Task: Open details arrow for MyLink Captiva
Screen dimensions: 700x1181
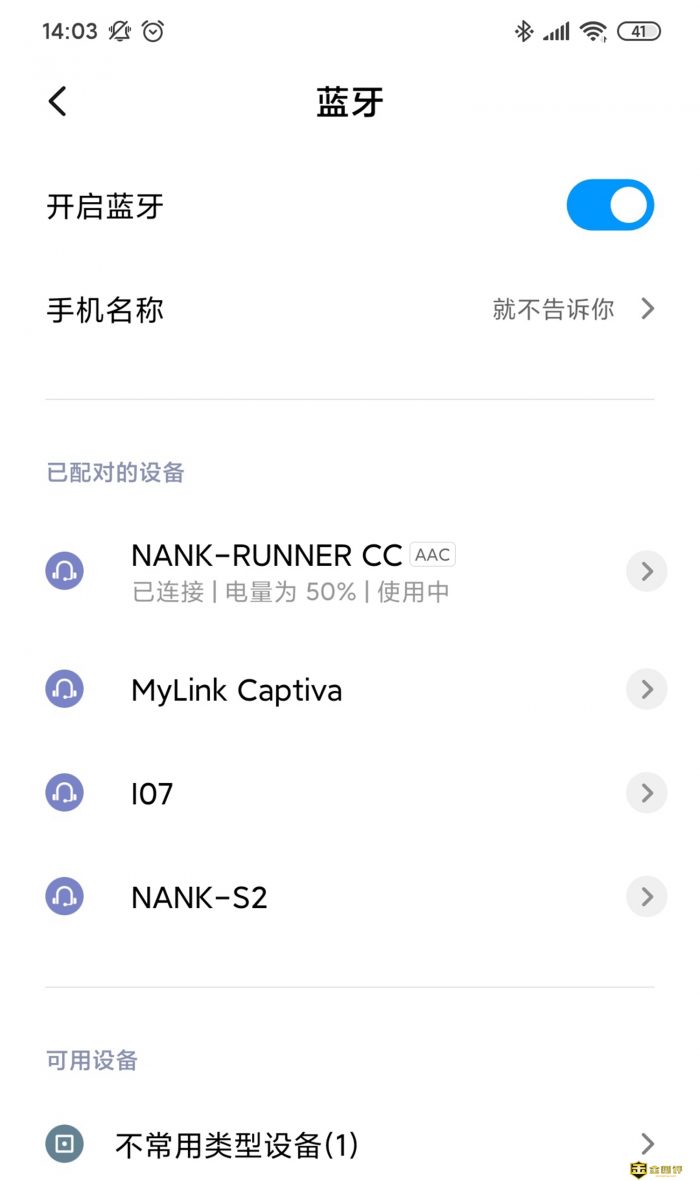Action: point(646,690)
